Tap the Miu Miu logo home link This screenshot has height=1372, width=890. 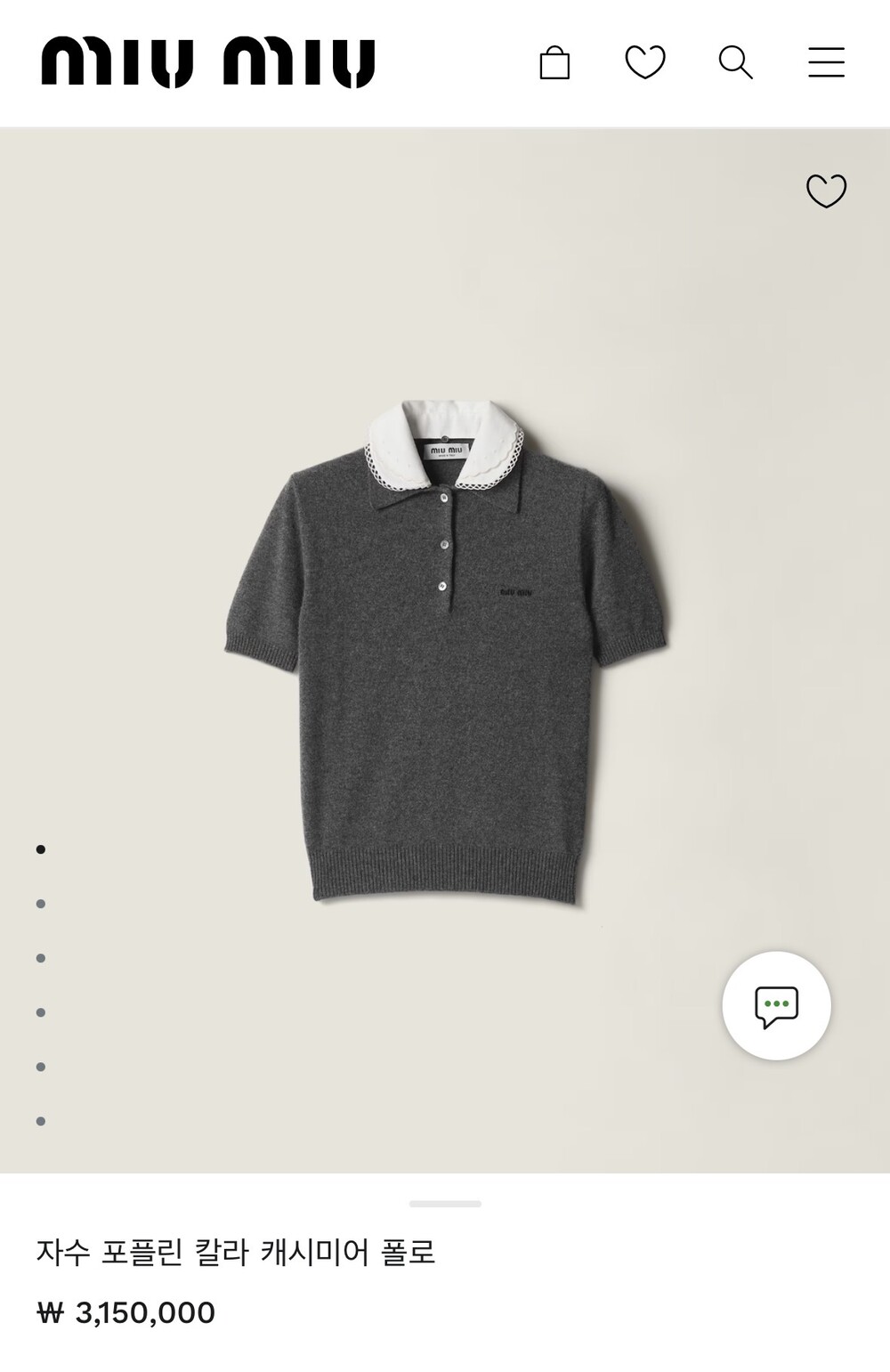(x=208, y=62)
